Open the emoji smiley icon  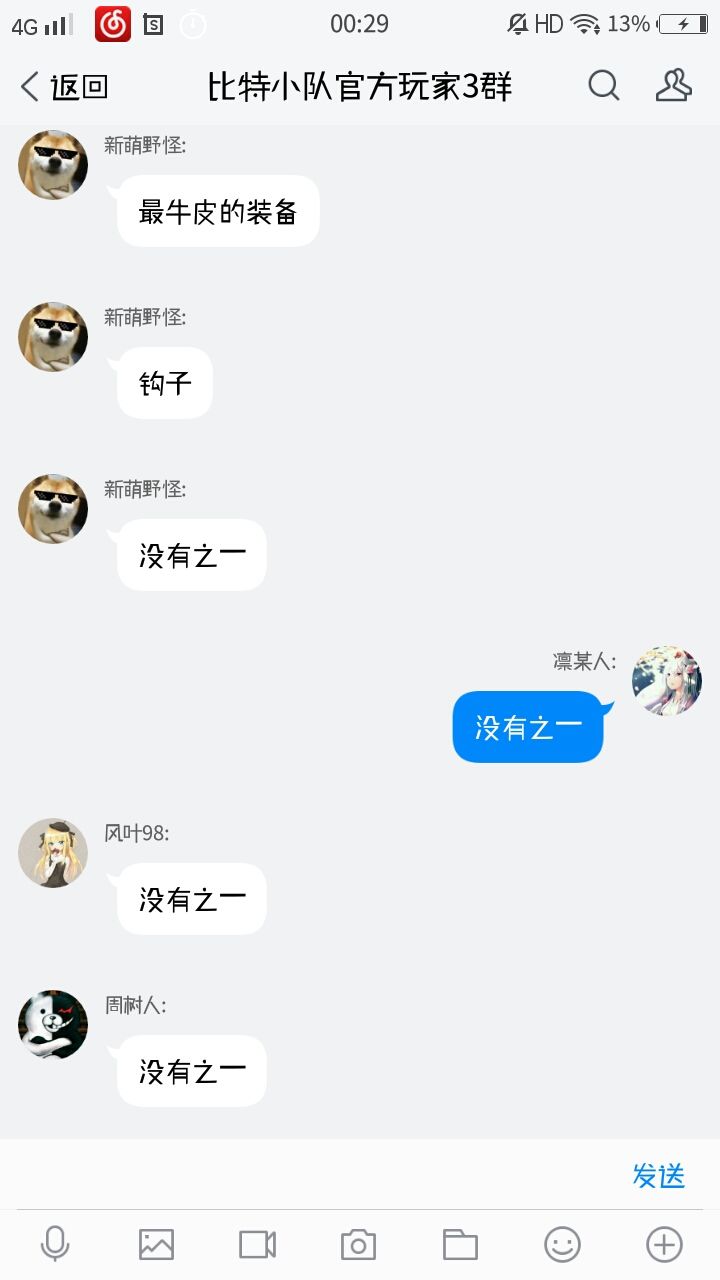(x=561, y=1244)
